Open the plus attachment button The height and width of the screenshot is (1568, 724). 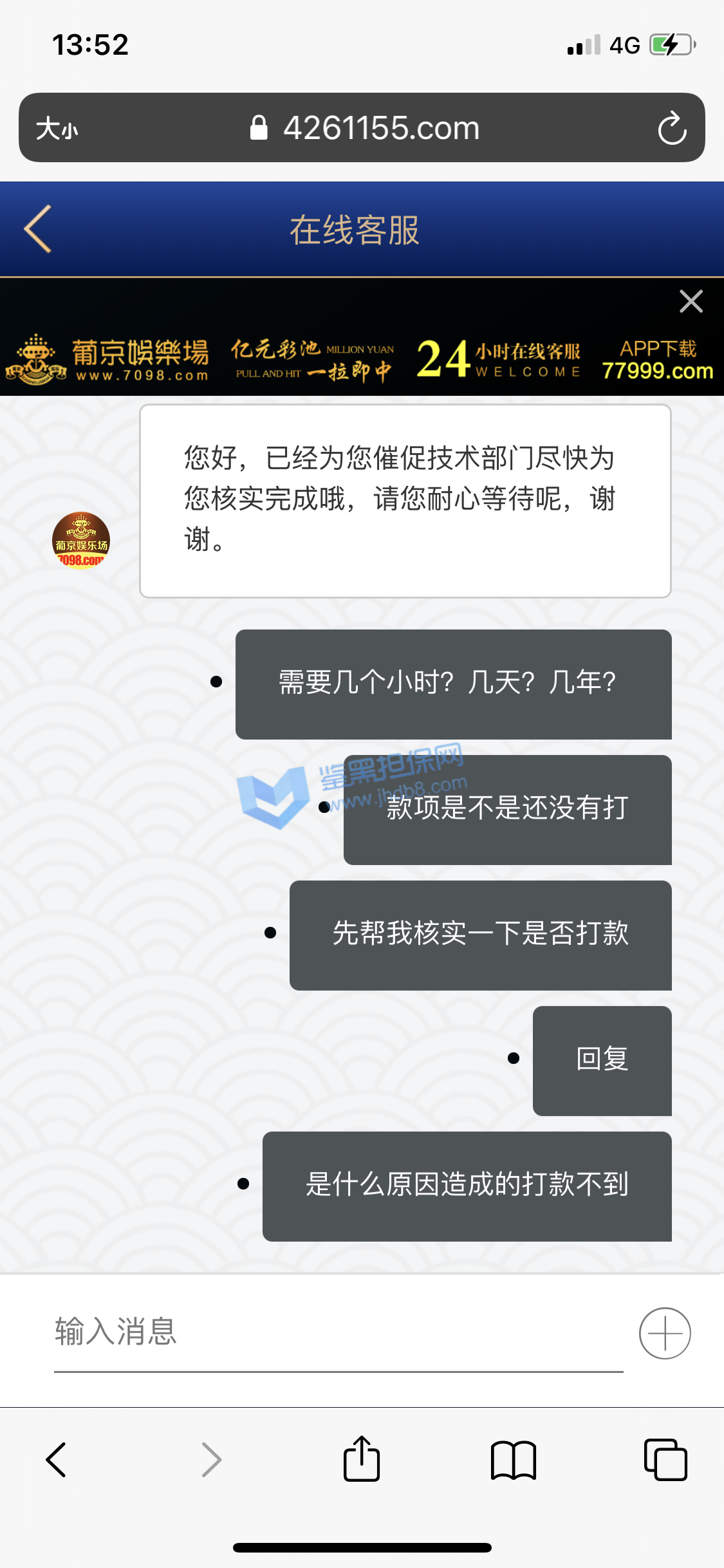665,1333
